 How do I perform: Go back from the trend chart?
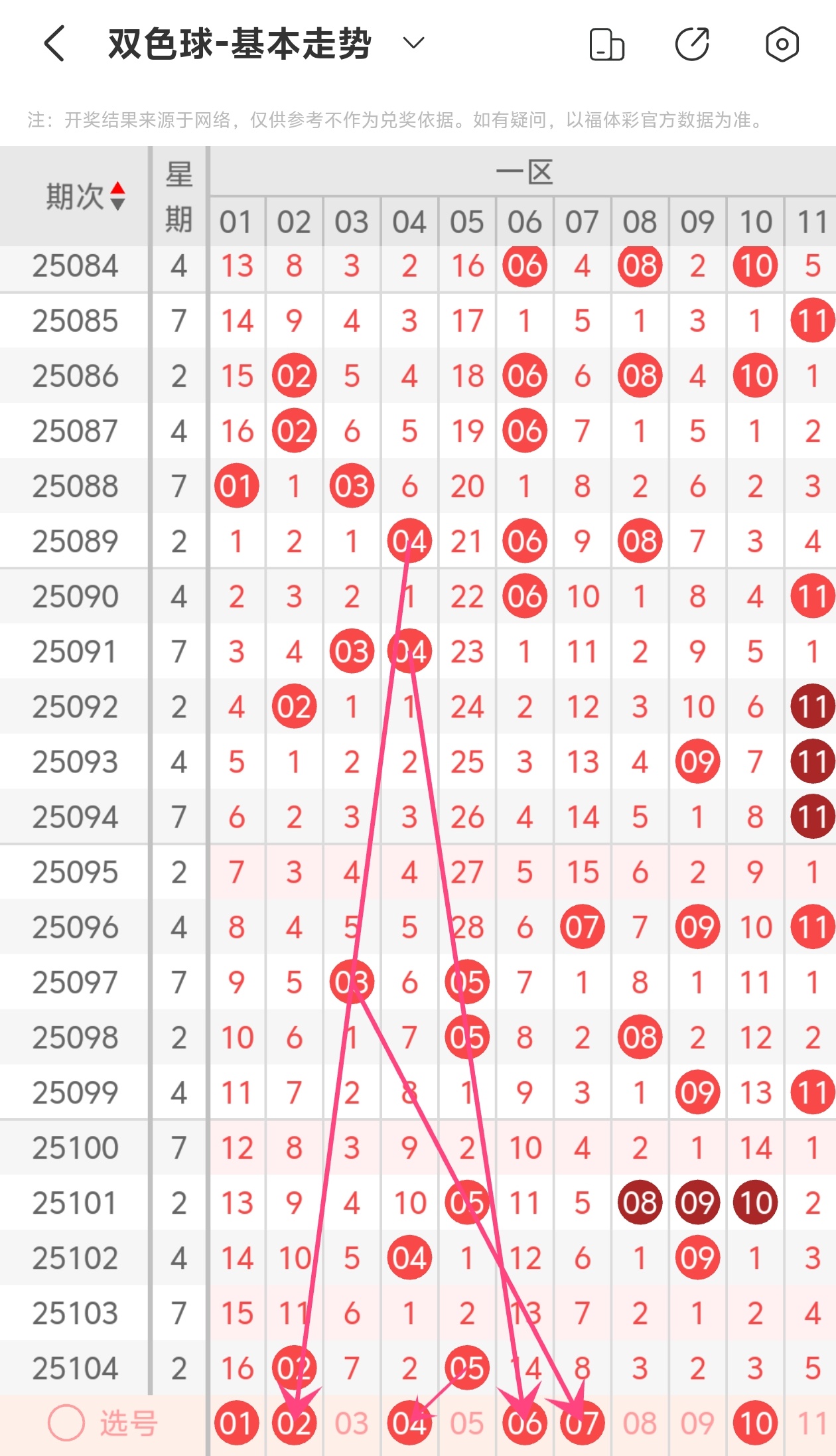coord(54,44)
